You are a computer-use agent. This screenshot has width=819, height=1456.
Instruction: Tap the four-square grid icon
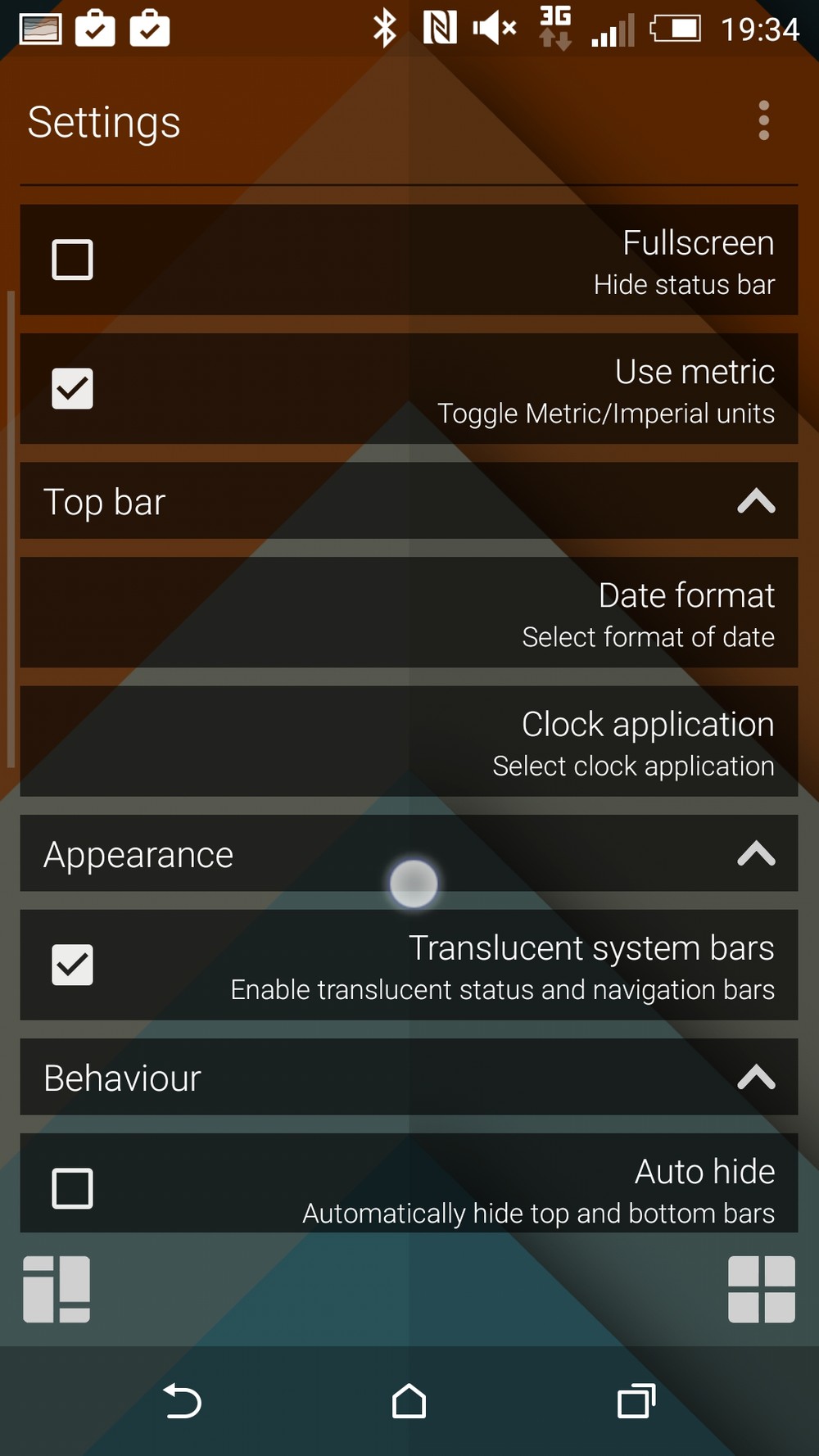point(762,1289)
